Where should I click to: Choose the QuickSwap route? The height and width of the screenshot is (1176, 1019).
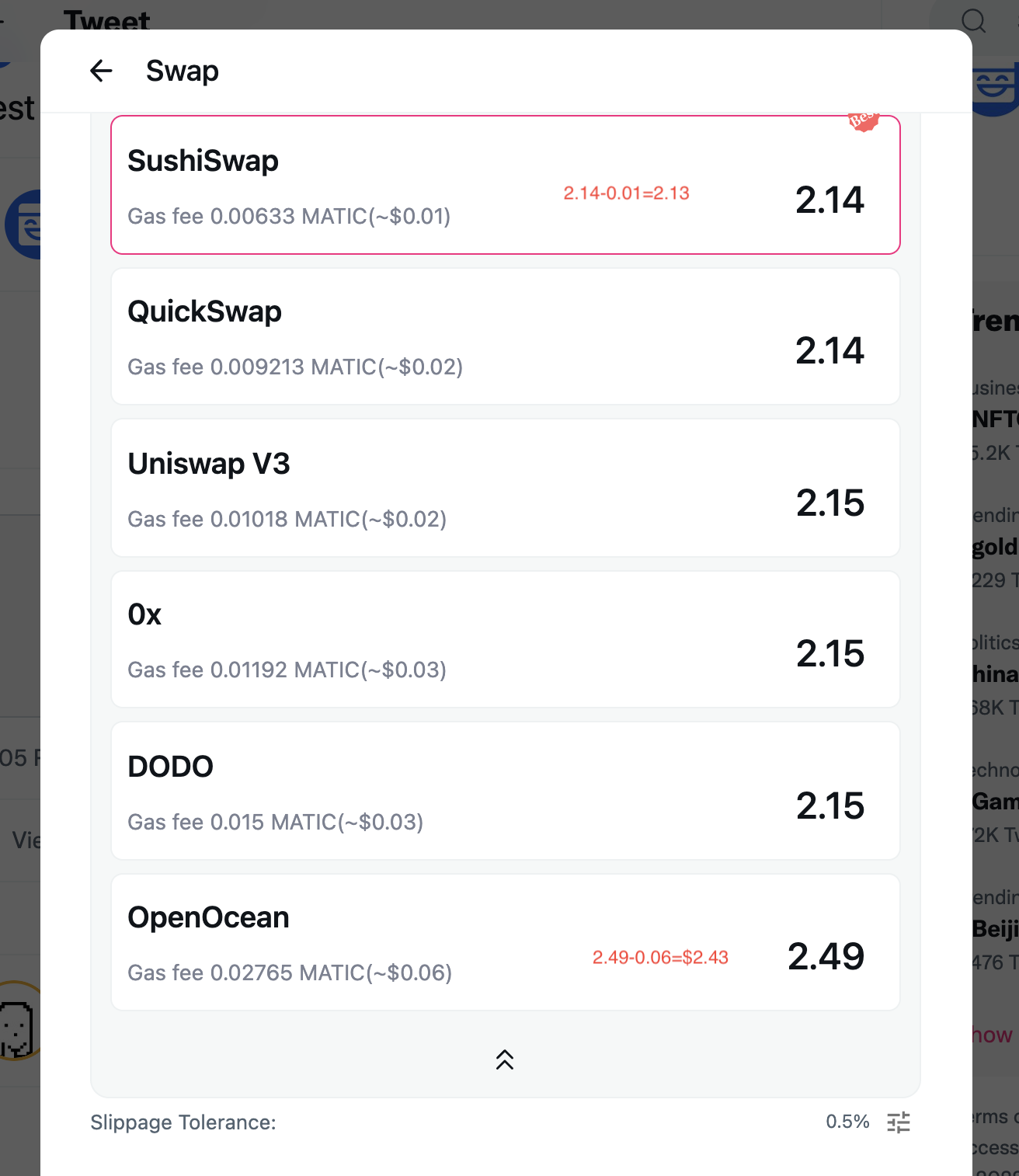(505, 336)
